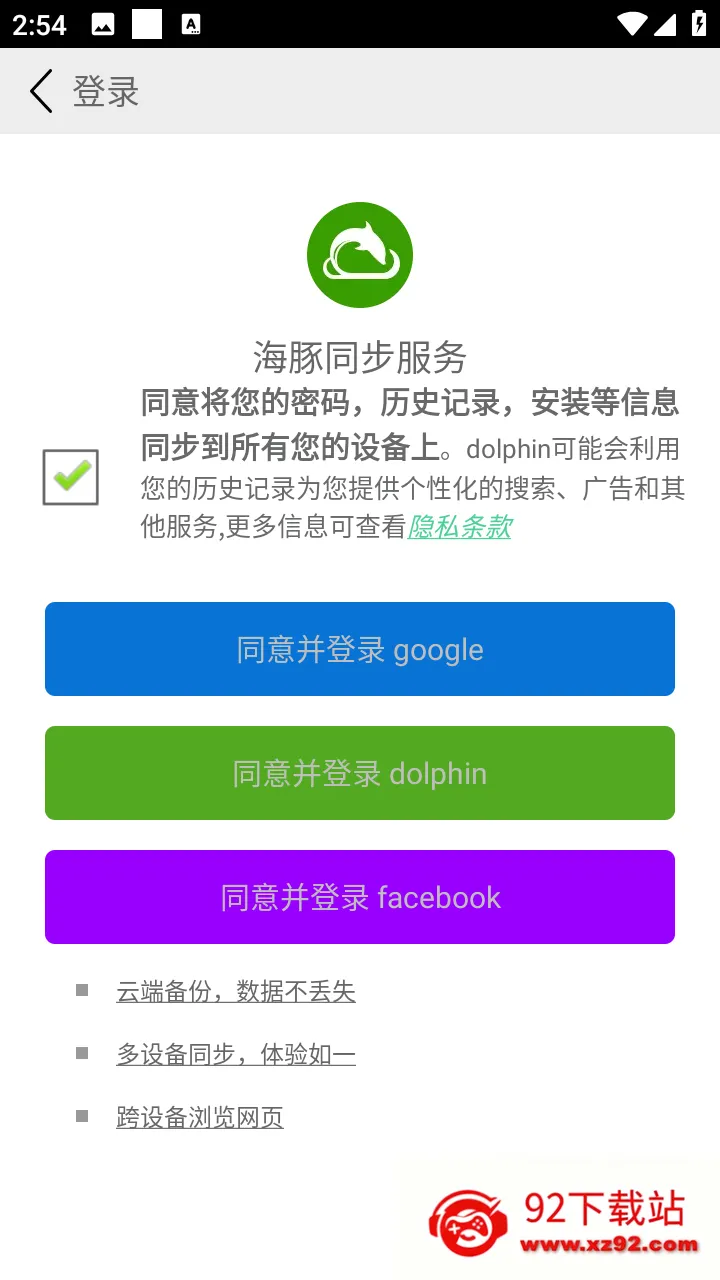Click the 云端备份，数据不丢失 link

point(236,991)
